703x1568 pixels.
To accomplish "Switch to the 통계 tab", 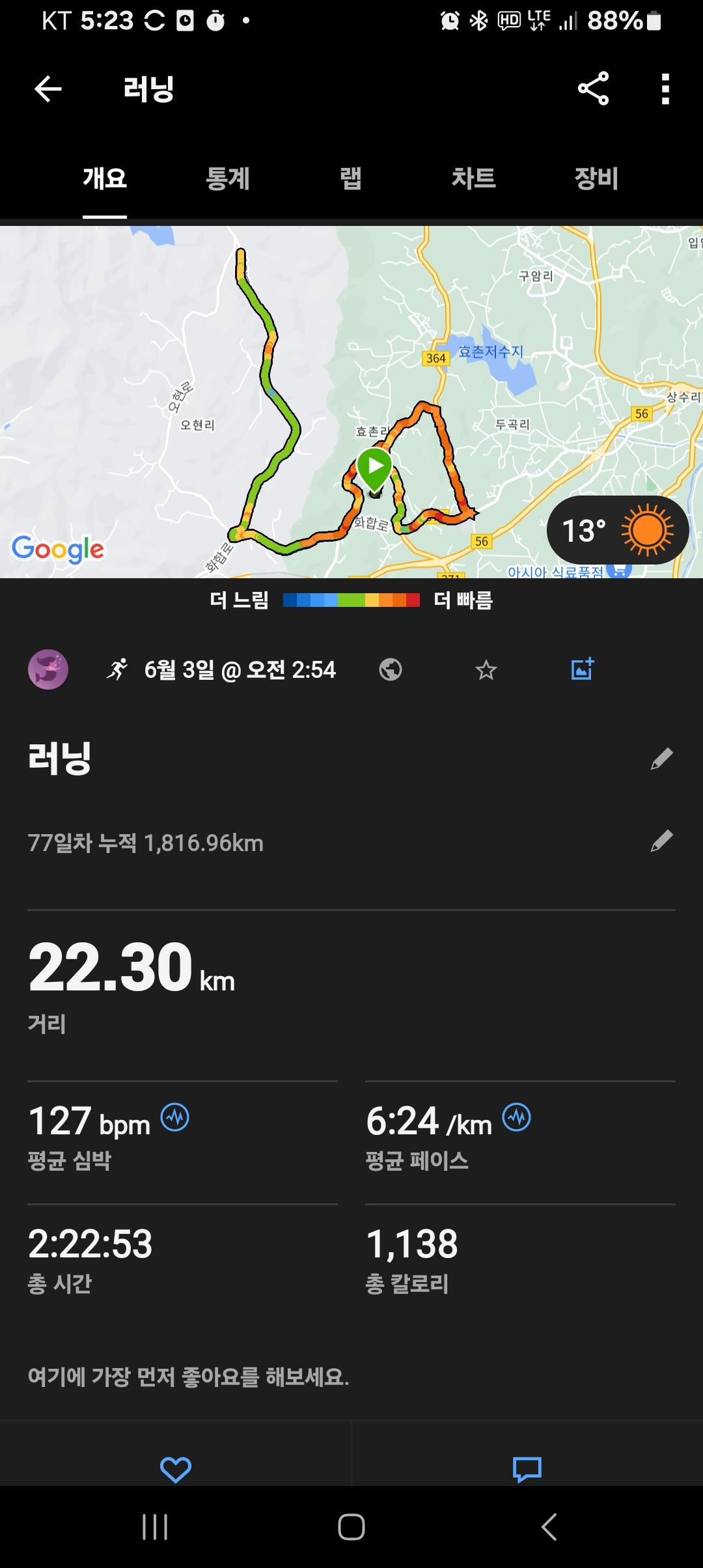I will tap(228, 178).
